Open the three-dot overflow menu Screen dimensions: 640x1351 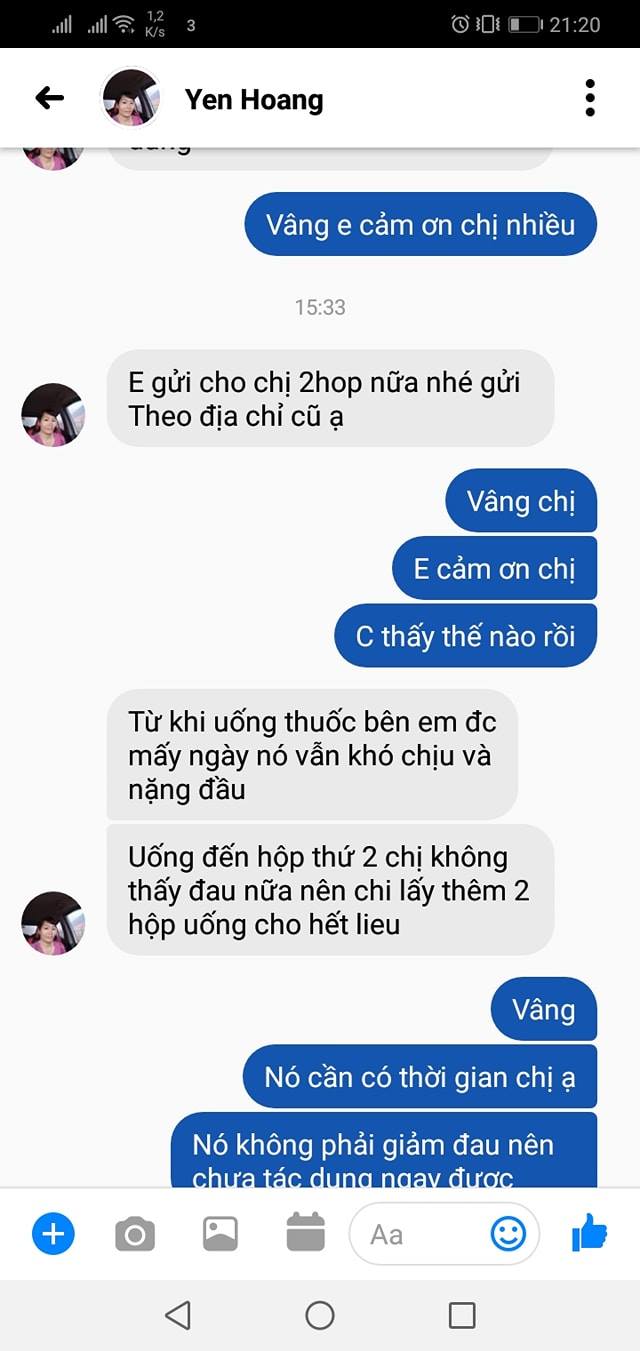click(x=590, y=98)
